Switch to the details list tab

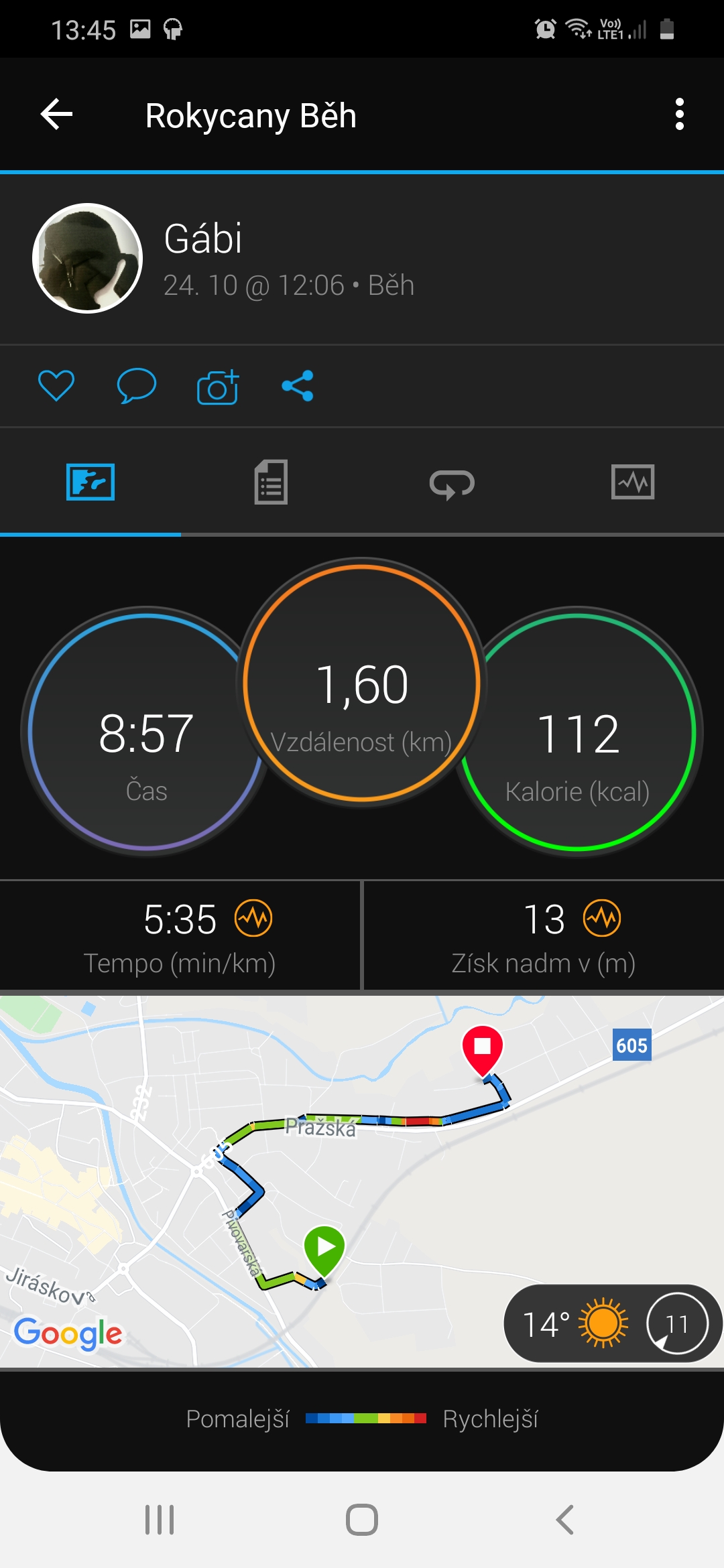271,482
